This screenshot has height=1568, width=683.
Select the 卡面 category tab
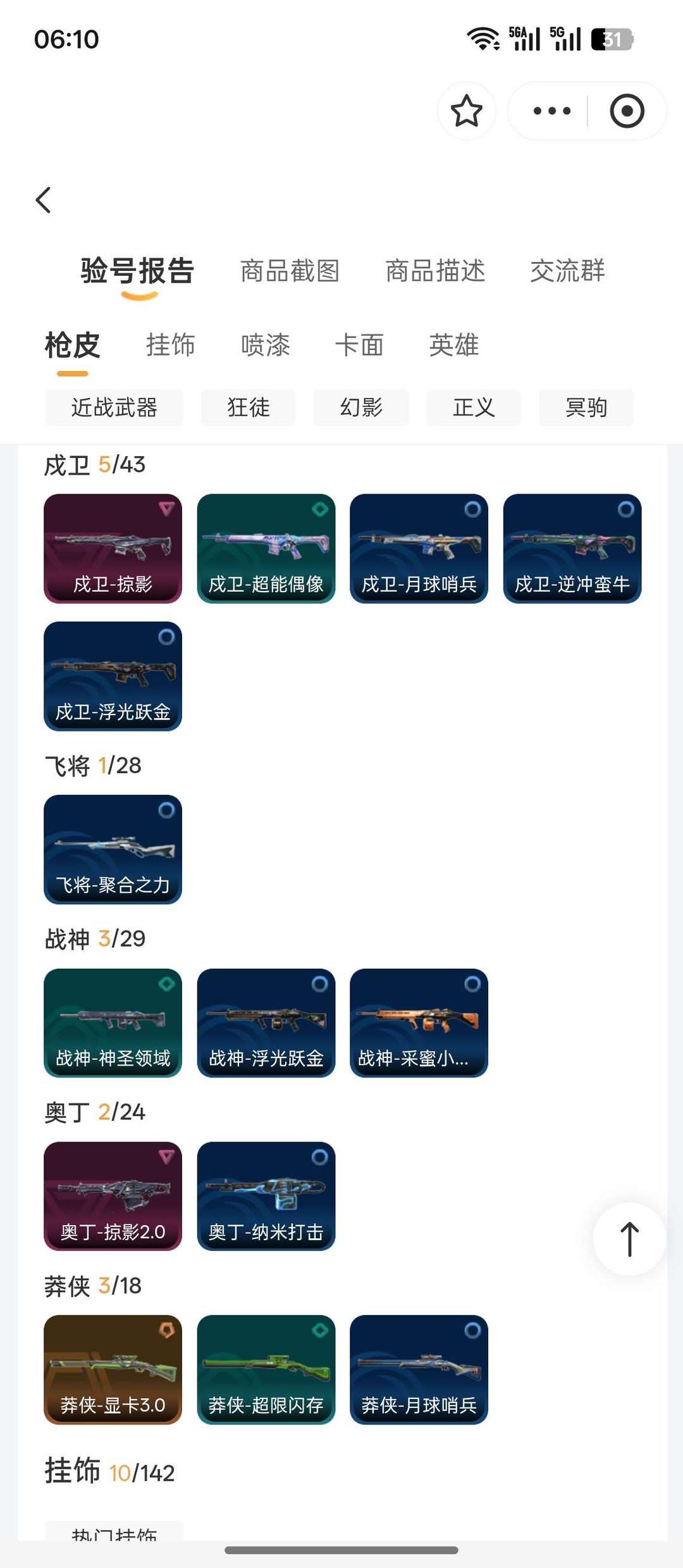(x=359, y=345)
